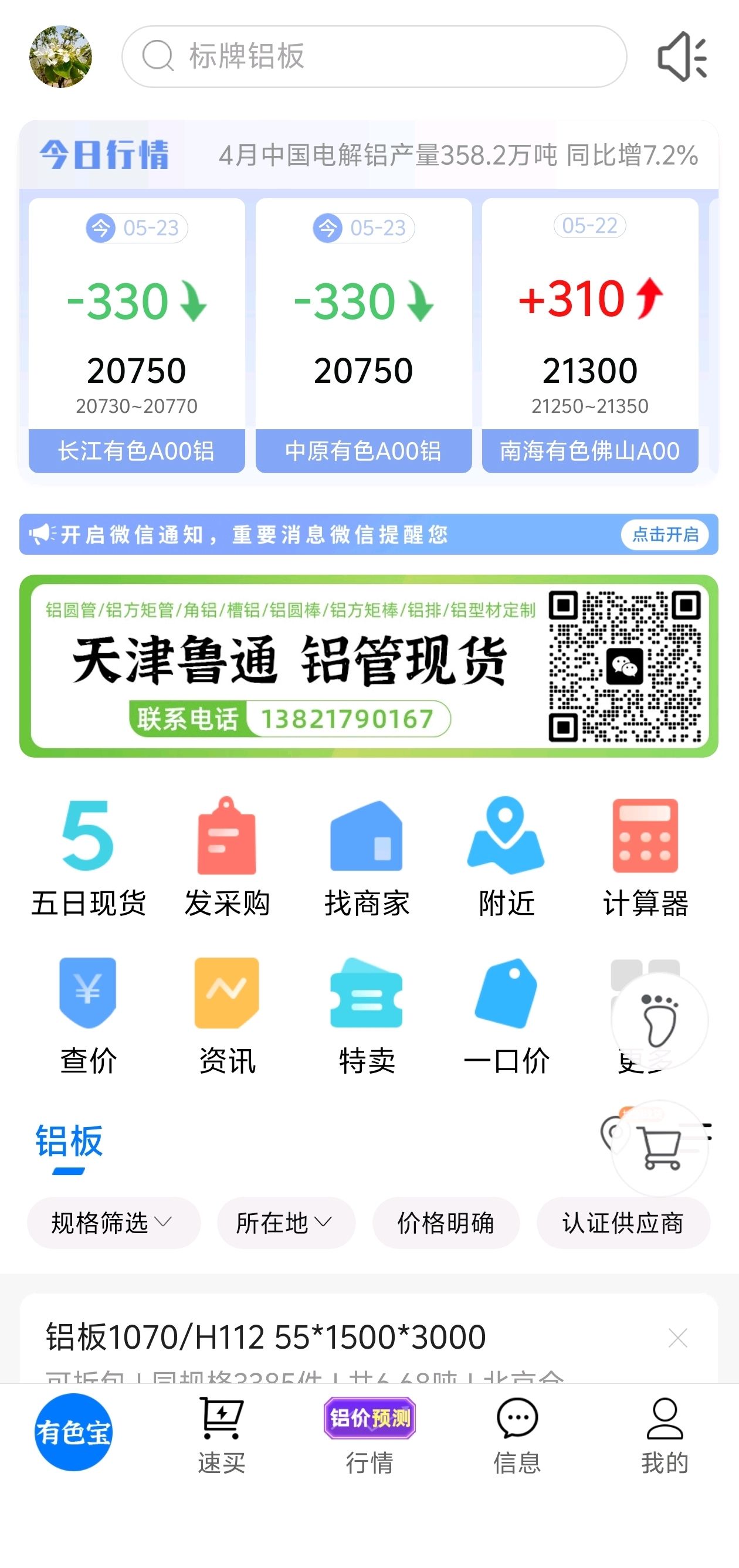Dismiss the 铝板1070/H112 listing card

point(677,1338)
